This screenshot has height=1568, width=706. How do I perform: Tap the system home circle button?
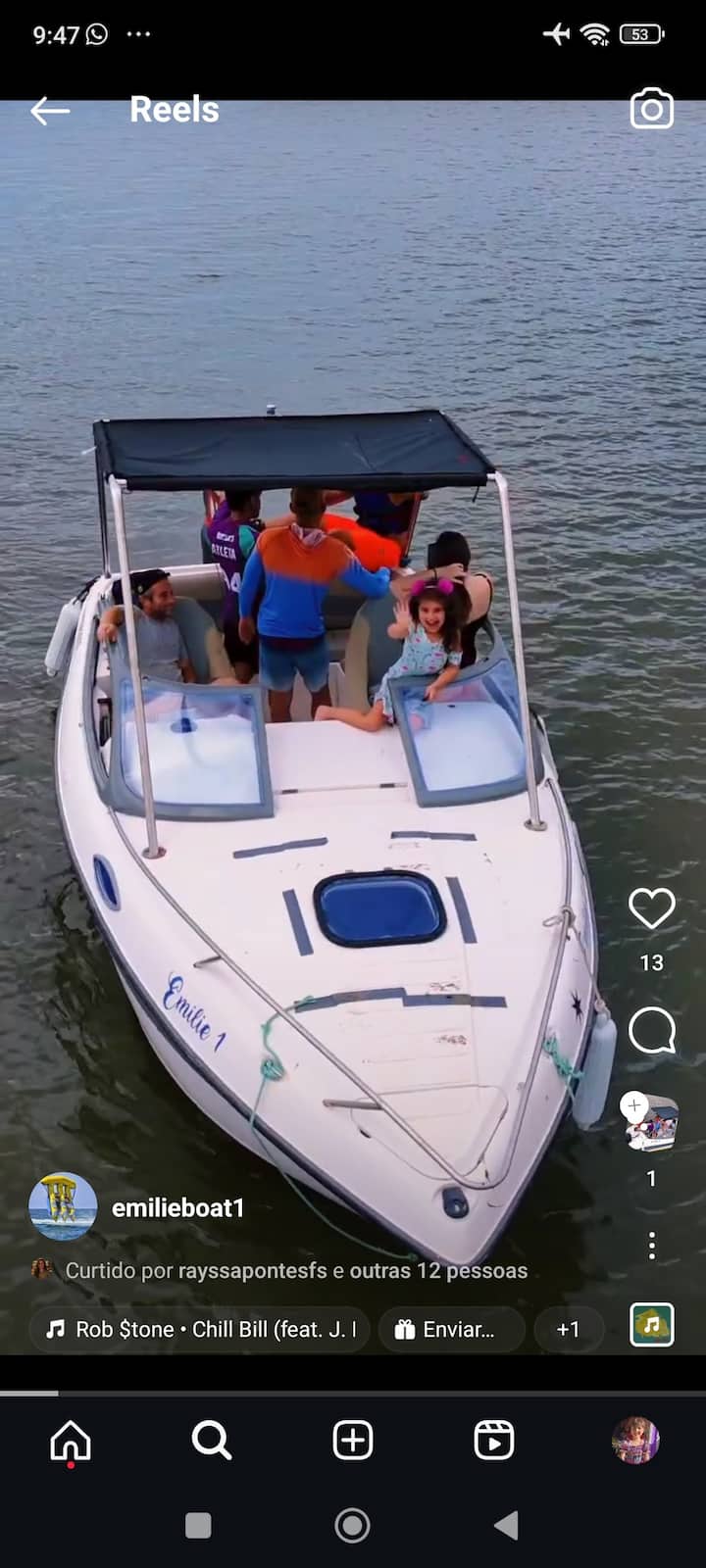[x=352, y=1525]
